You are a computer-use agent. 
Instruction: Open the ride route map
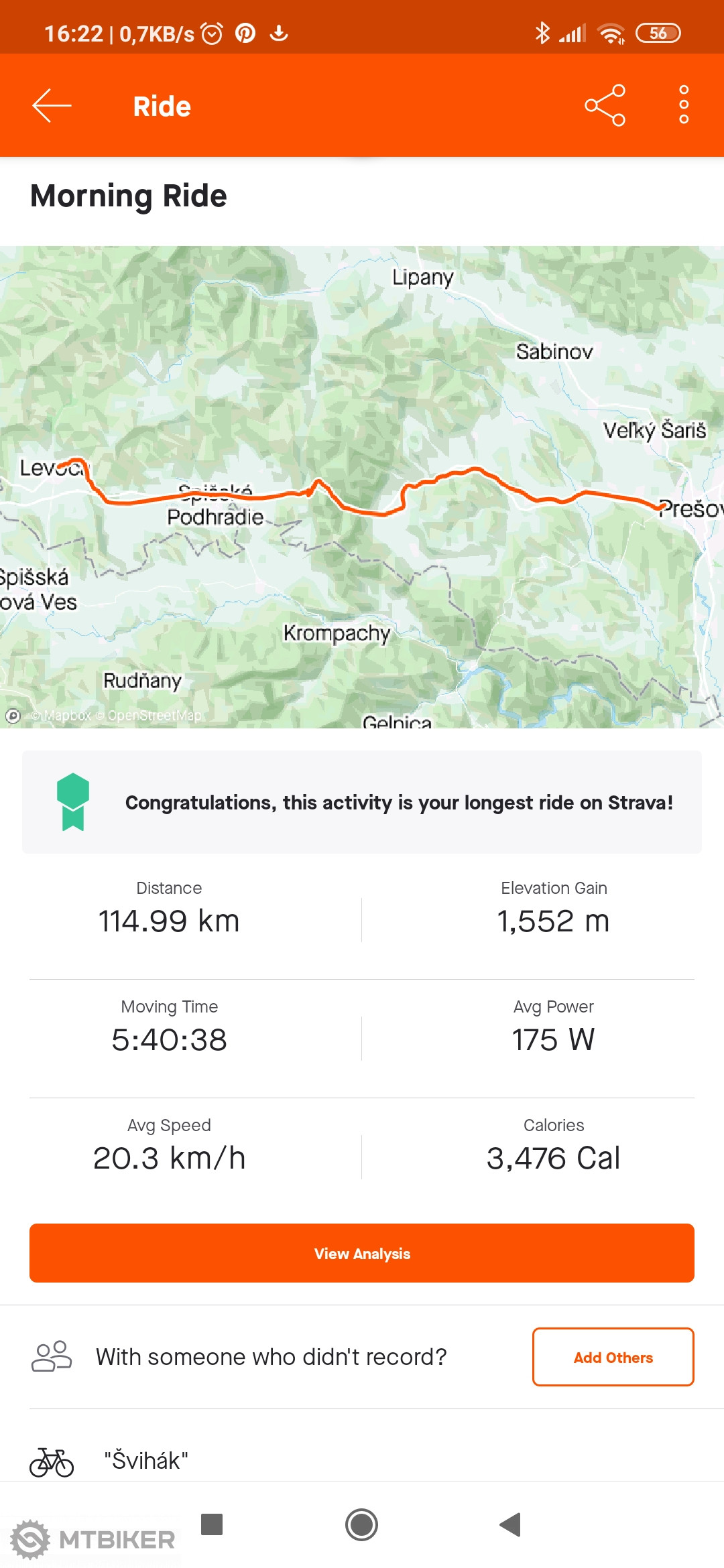362,486
